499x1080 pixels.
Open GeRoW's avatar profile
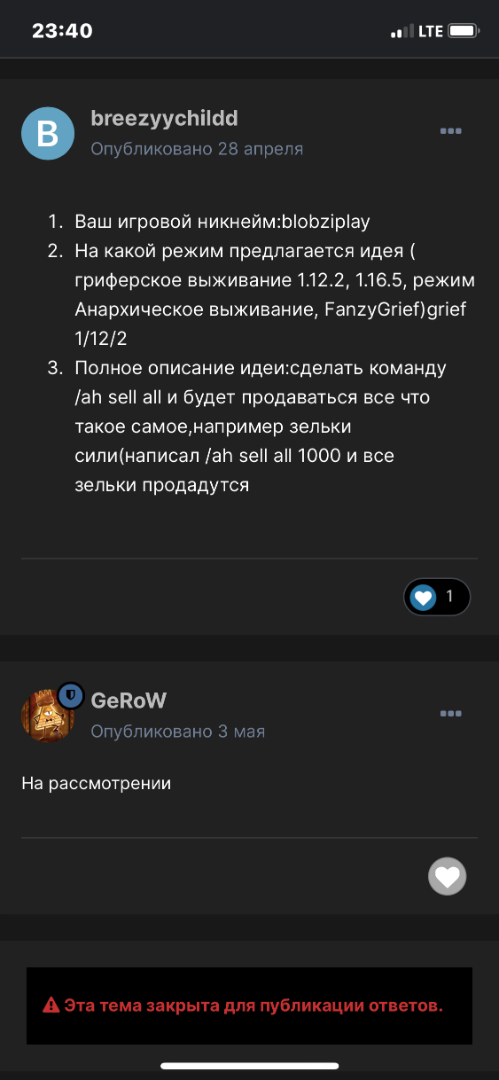[48, 716]
